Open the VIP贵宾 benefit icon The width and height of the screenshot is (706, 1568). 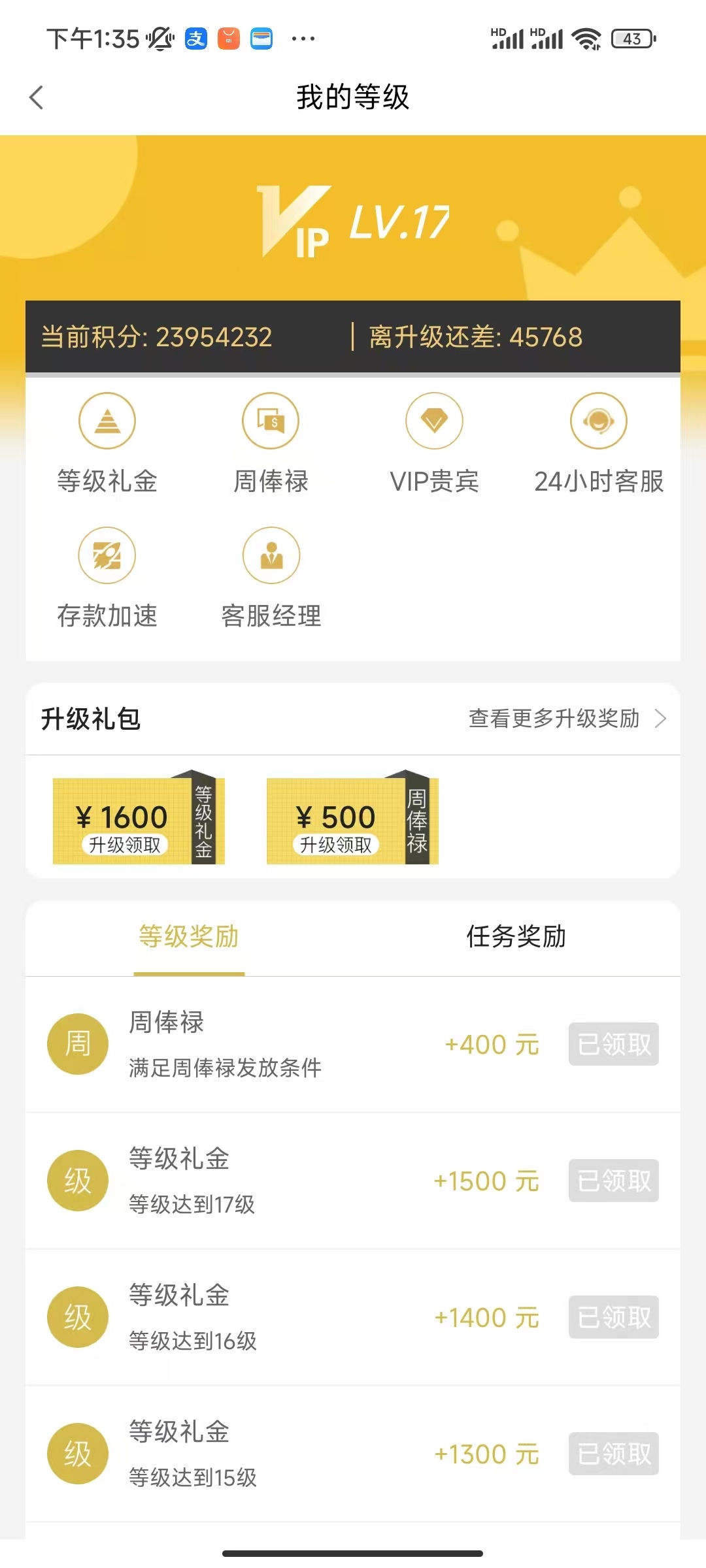click(434, 421)
